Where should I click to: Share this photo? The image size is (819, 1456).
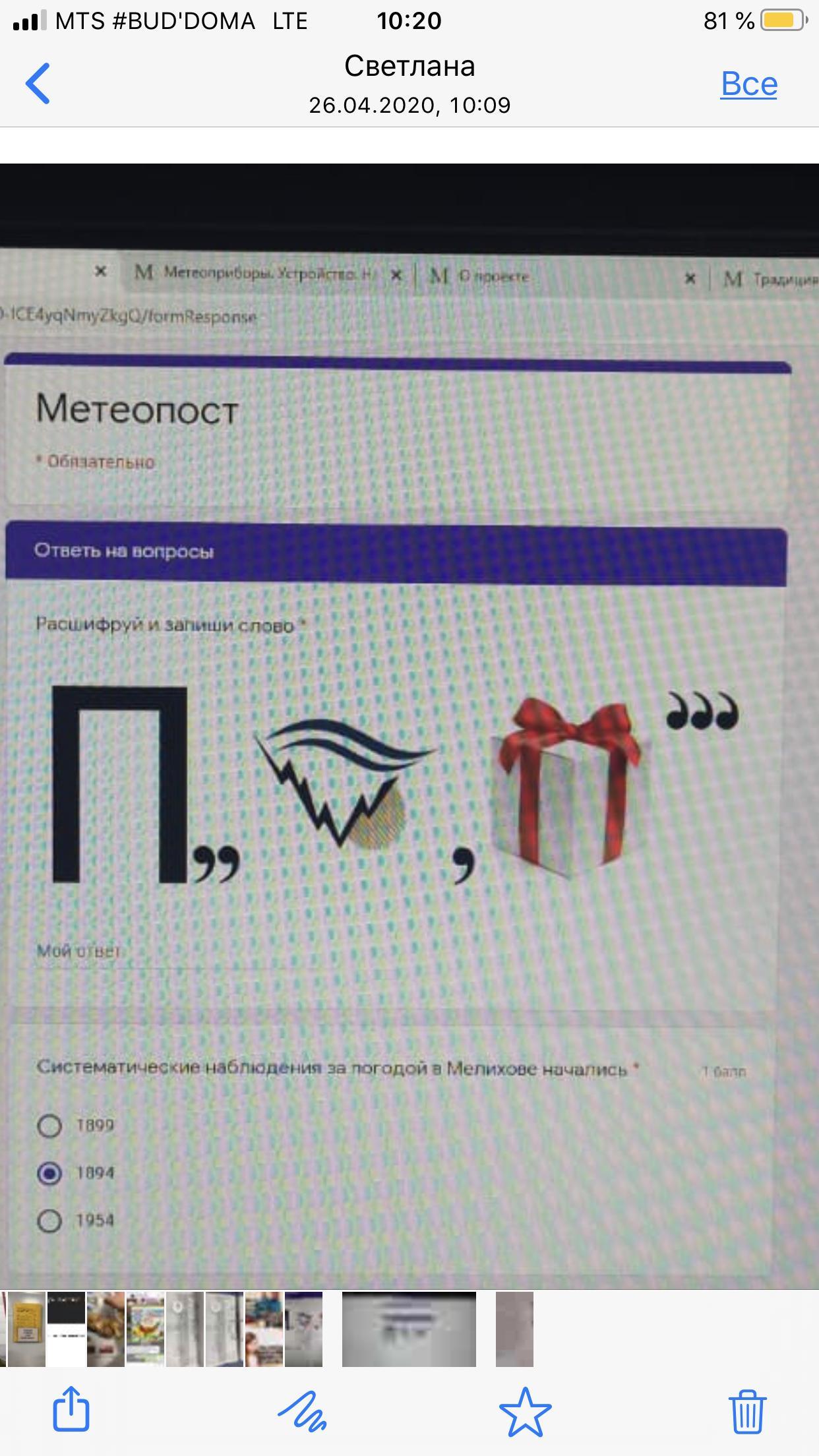click(x=71, y=1410)
